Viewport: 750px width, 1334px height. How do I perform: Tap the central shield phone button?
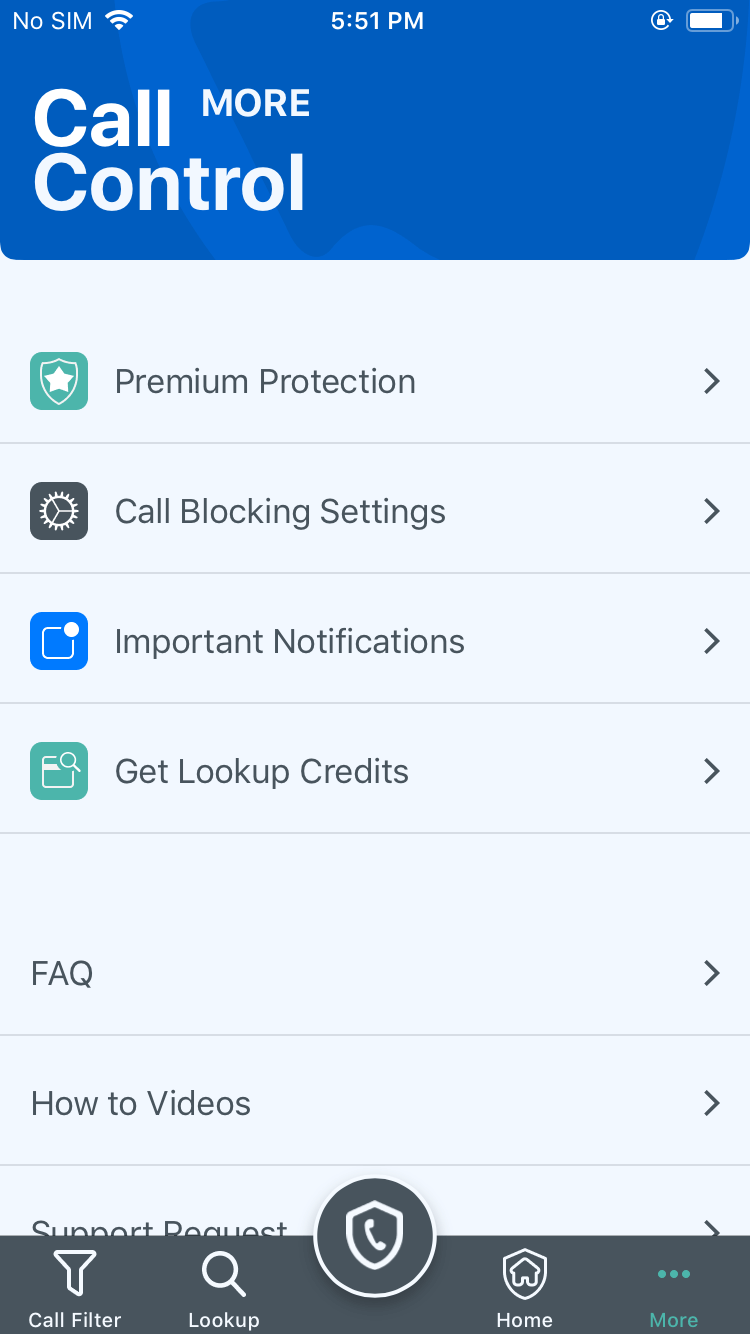(375, 1236)
